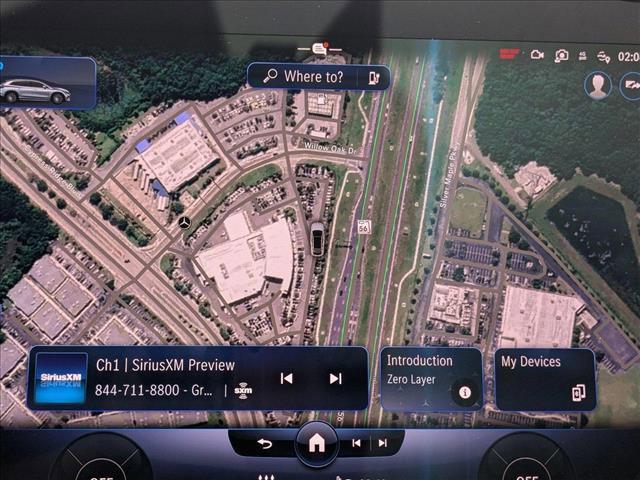Open the SiriusXM Preview channel card
The height and width of the screenshot is (480, 640).
point(150,377)
